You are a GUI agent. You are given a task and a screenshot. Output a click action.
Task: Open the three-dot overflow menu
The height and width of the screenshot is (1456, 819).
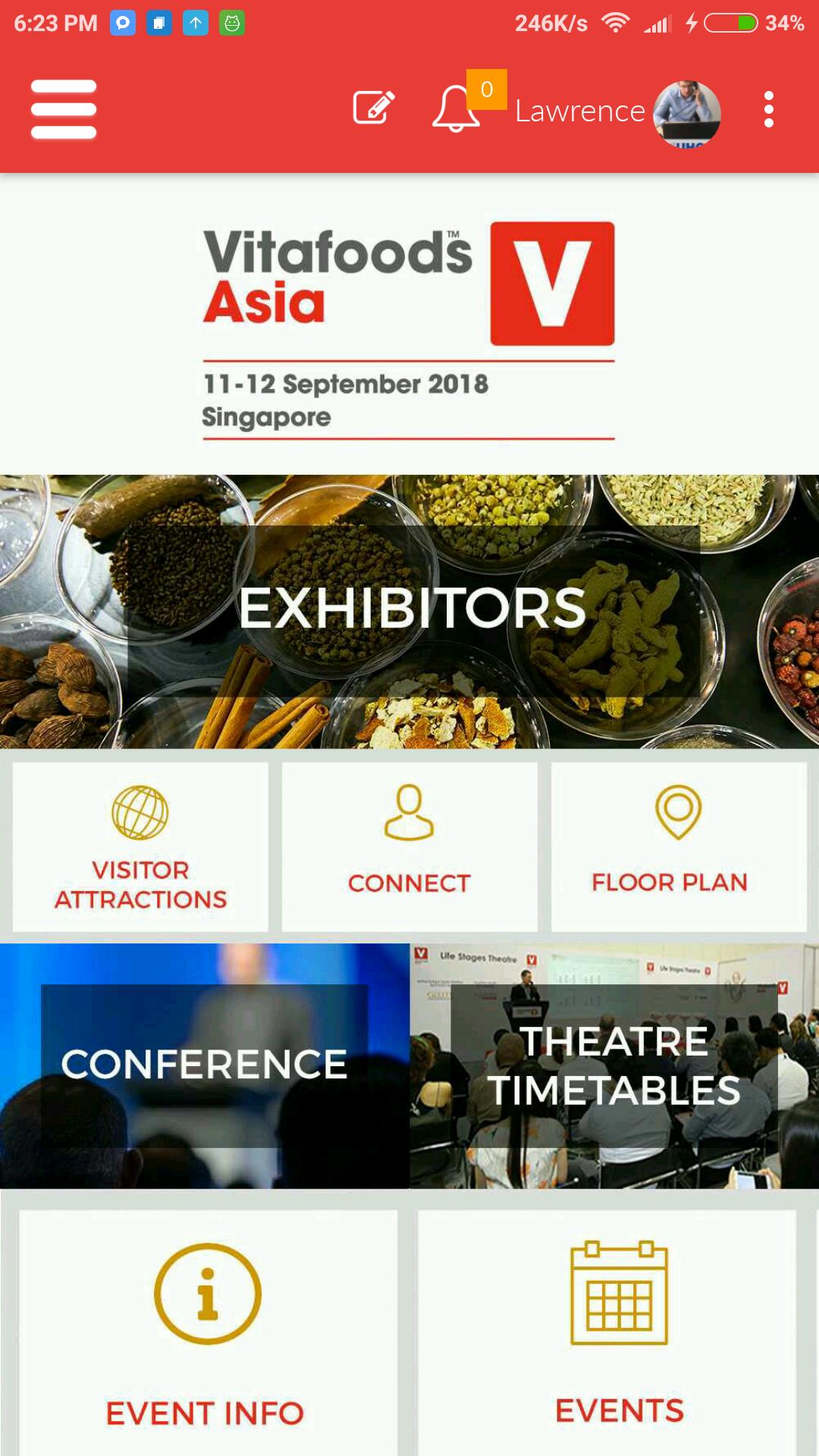coord(769,108)
